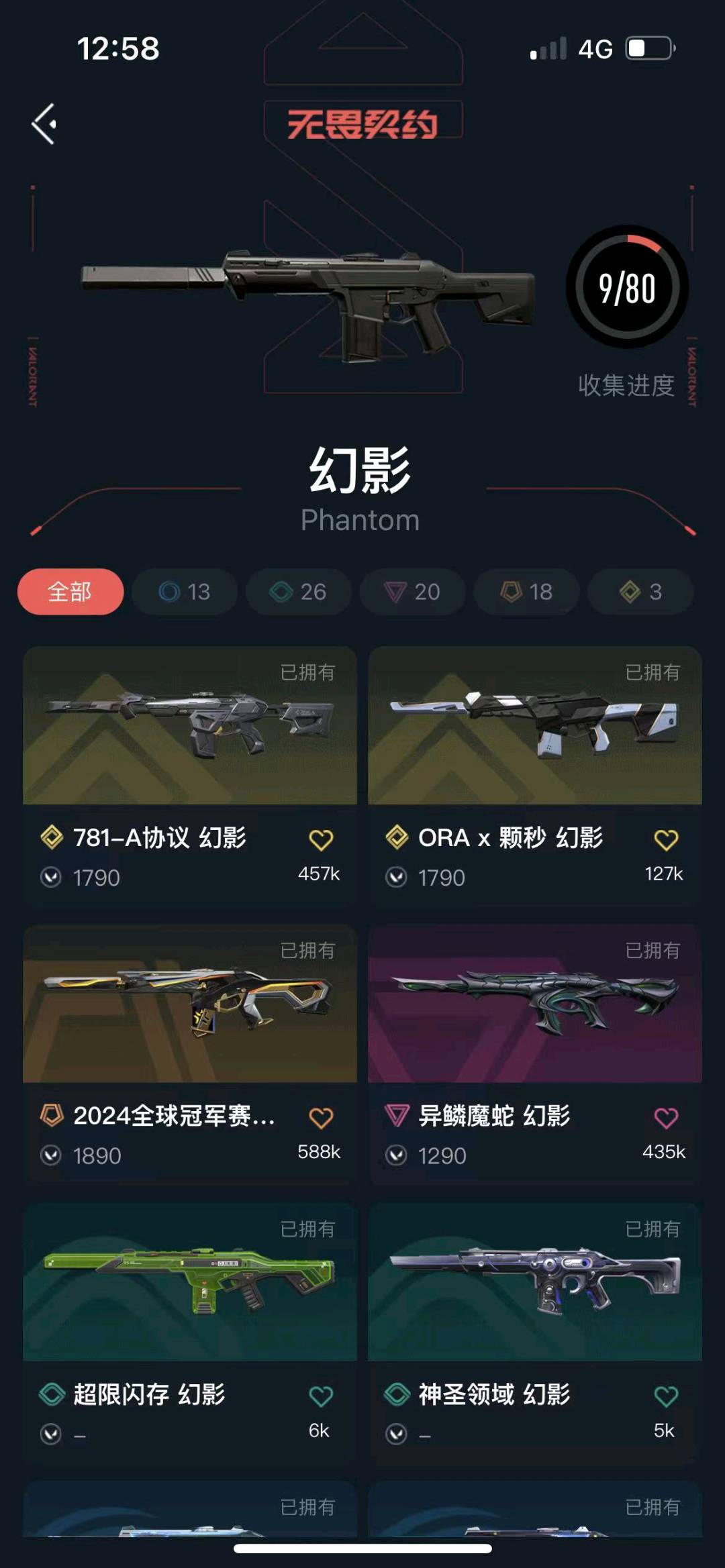Image resolution: width=725 pixels, height=1568 pixels.
Task: Select the 全部 filter chip
Action: 70,592
